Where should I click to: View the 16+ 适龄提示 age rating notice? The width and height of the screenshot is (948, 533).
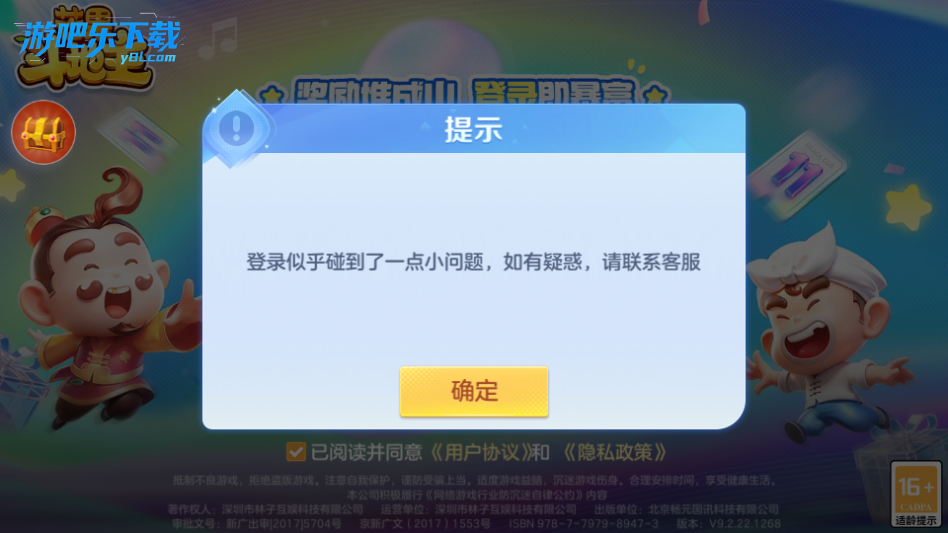tap(915, 493)
